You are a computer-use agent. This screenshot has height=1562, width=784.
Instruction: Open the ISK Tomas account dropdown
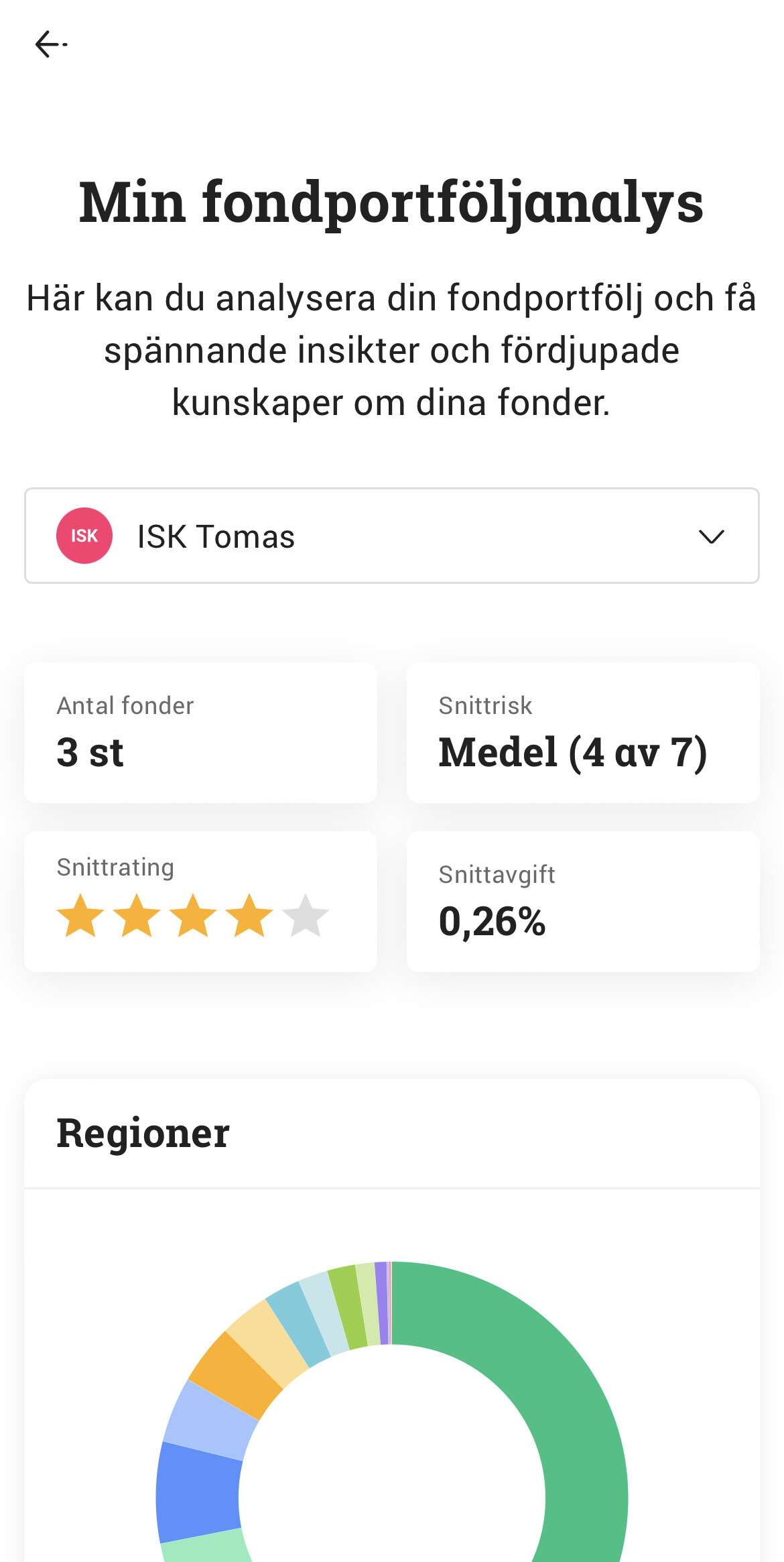click(x=392, y=536)
